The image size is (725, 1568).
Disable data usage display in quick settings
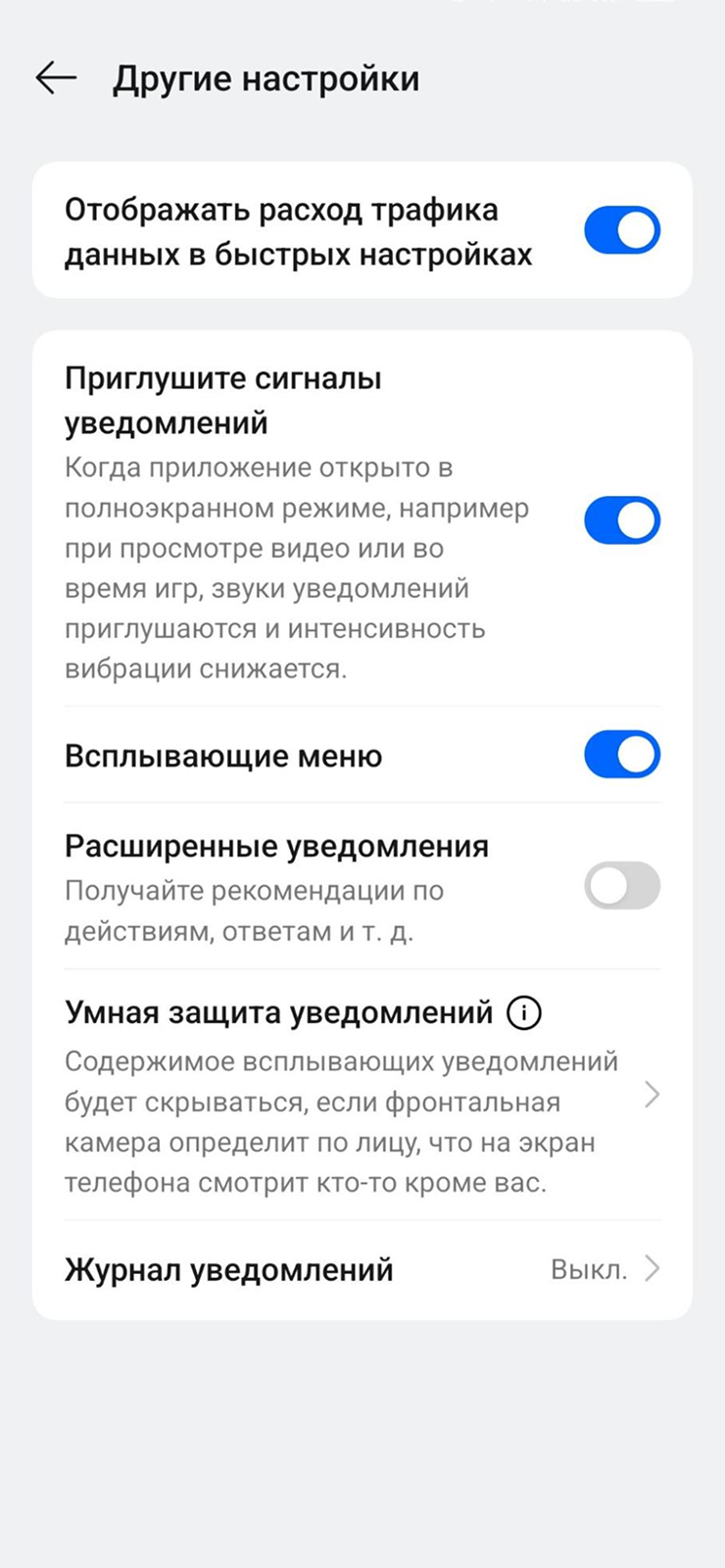pyautogui.click(x=622, y=230)
